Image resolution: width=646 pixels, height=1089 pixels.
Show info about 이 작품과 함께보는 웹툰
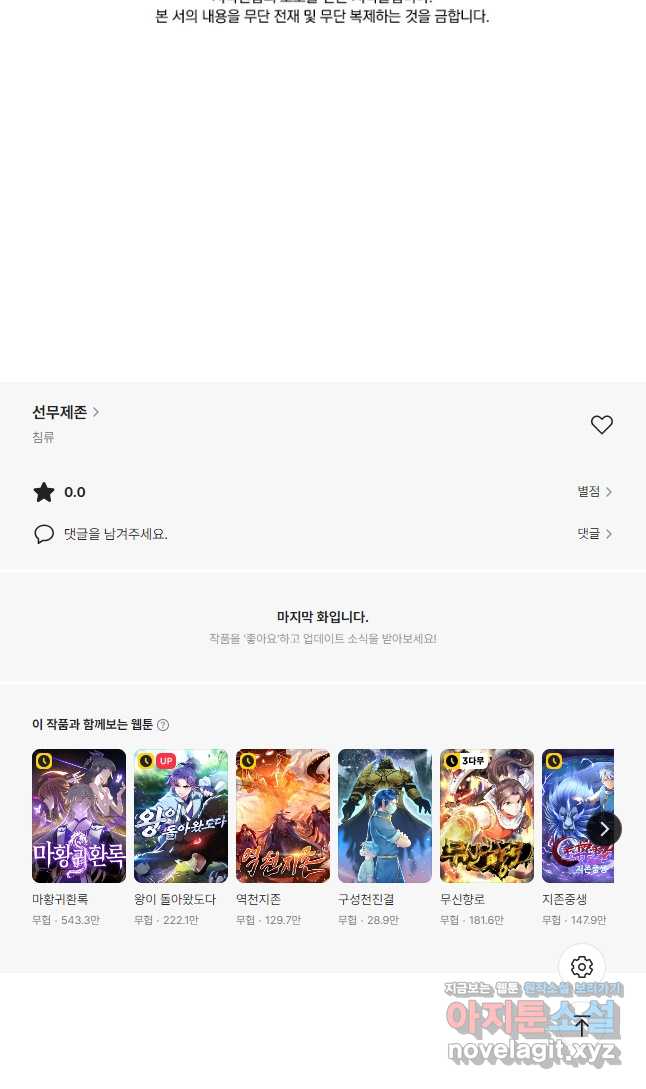163,725
